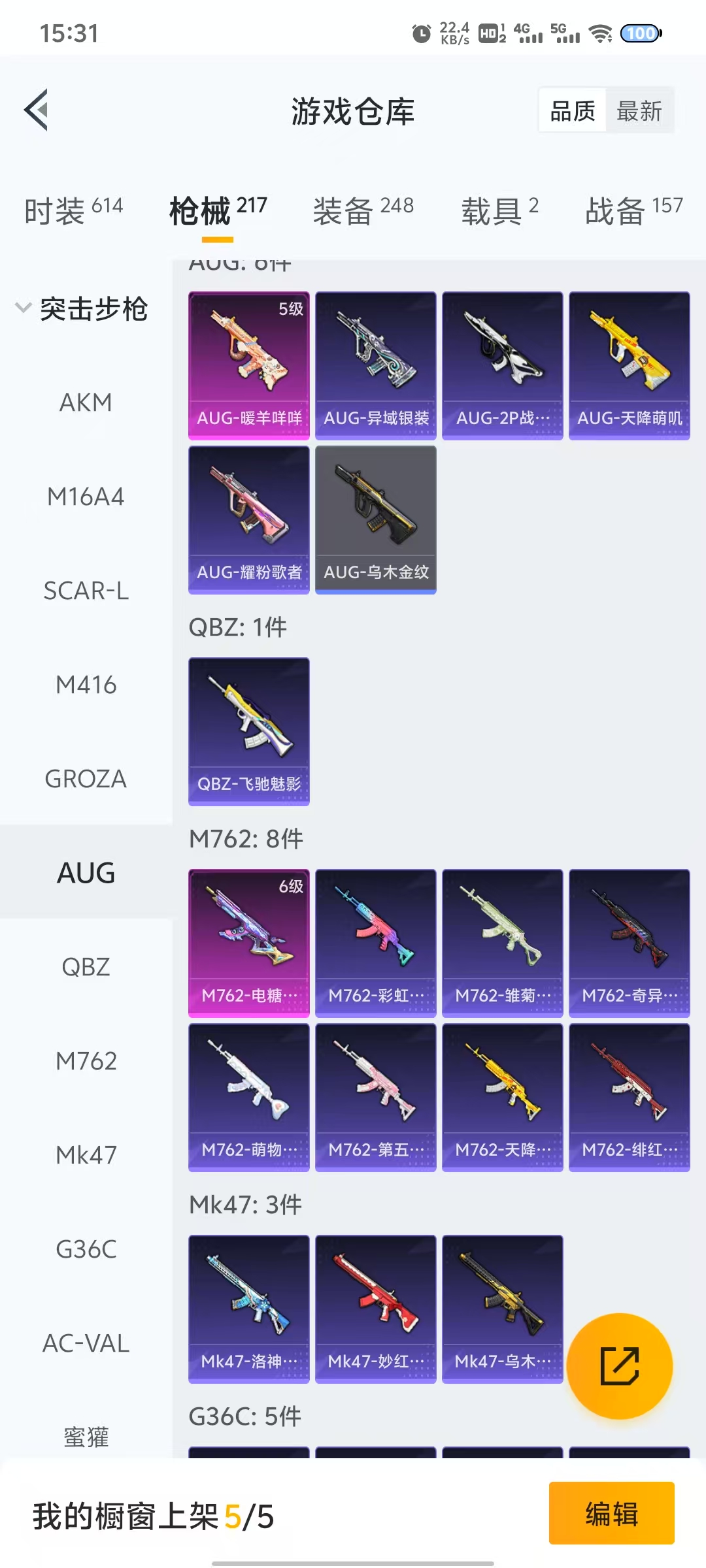Screen dimensions: 706x1568
Task: View the Mk47-妙红 skin tile
Action: tap(376, 1309)
